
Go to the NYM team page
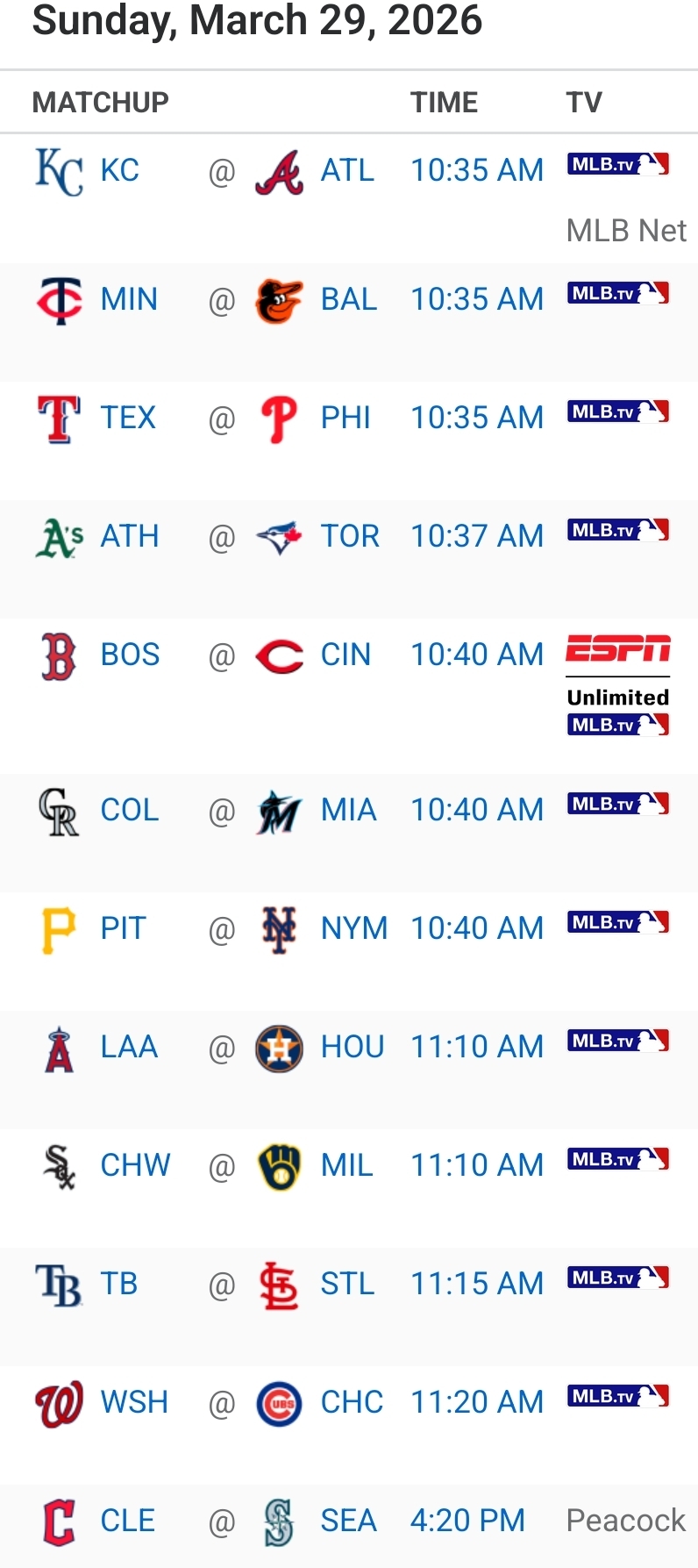coord(353,928)
